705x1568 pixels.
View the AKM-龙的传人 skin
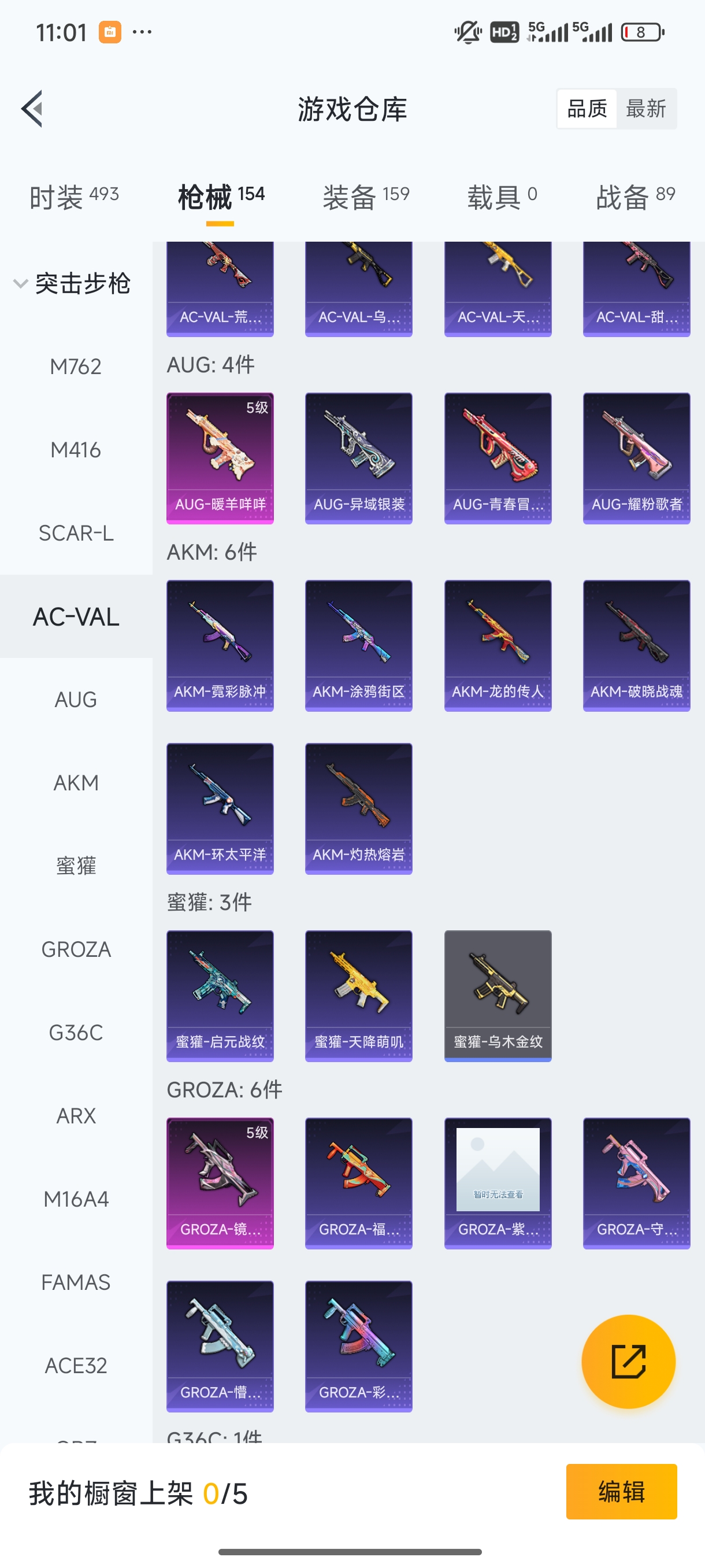click(x=498, y=645)
